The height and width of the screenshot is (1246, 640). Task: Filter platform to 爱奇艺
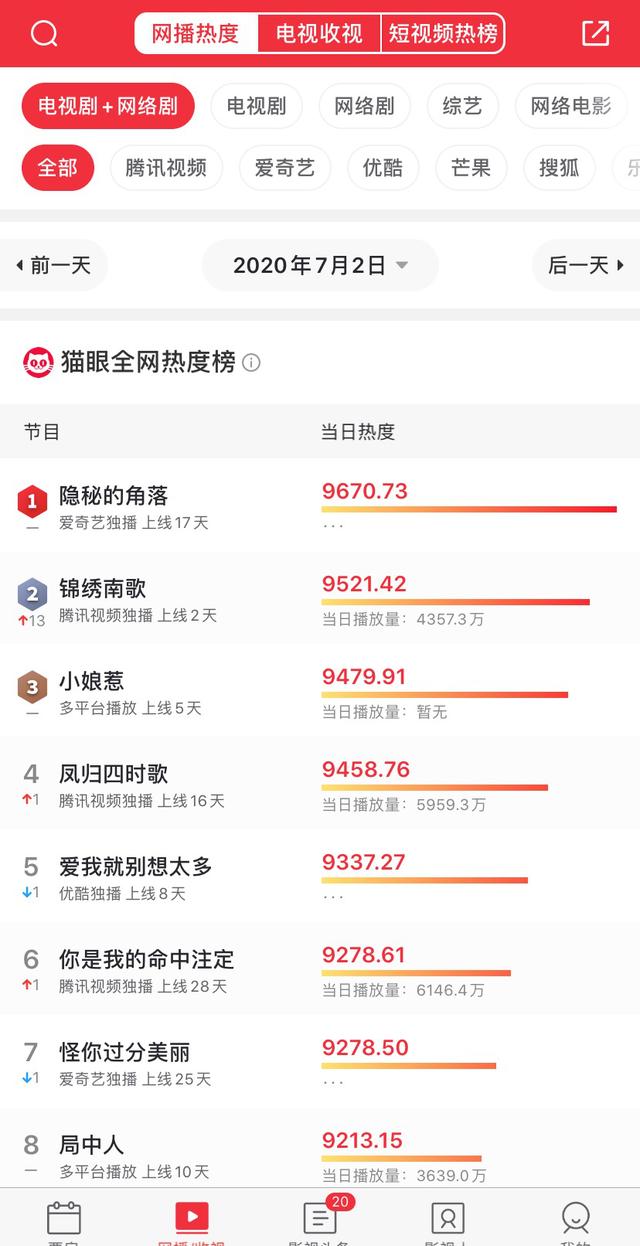point(285,168)
